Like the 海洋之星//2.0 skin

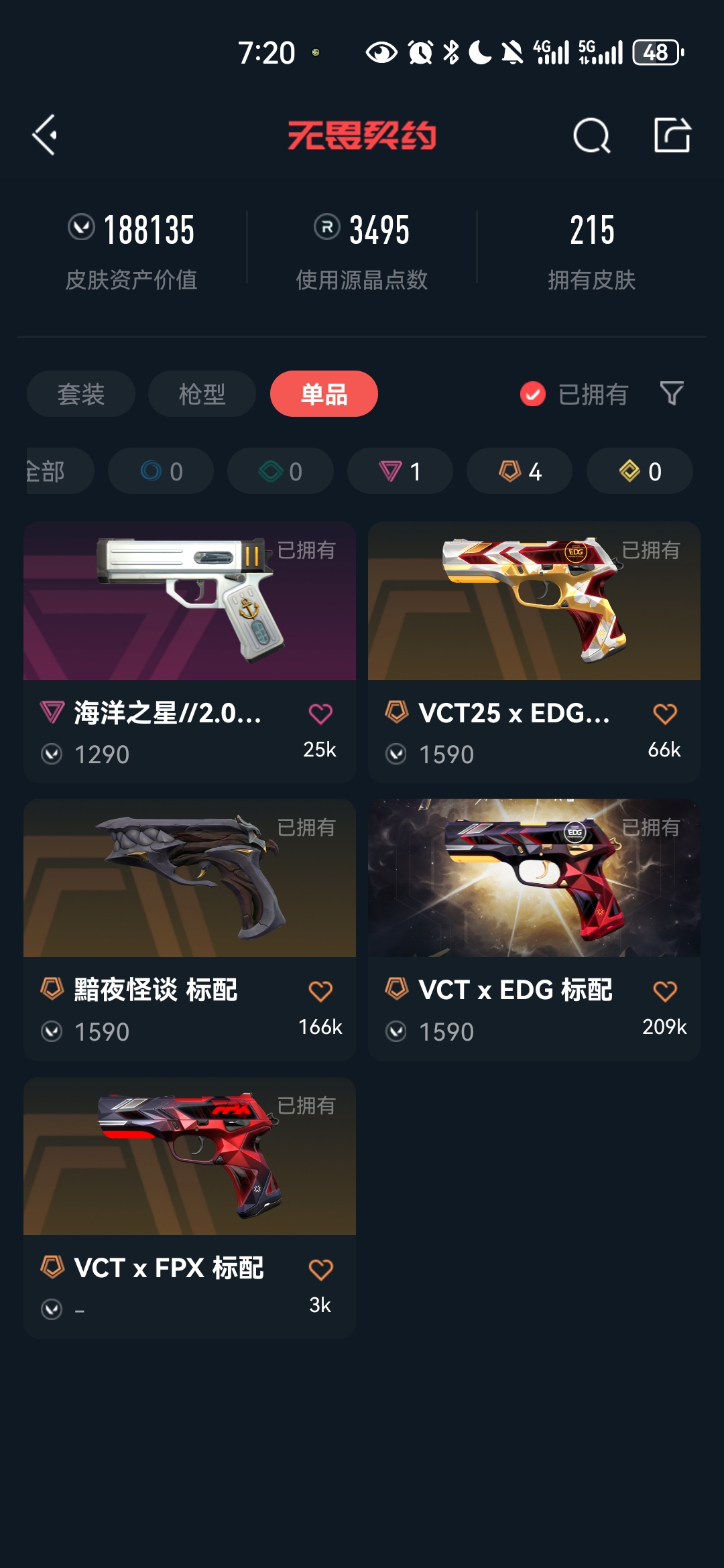point(320,714)
